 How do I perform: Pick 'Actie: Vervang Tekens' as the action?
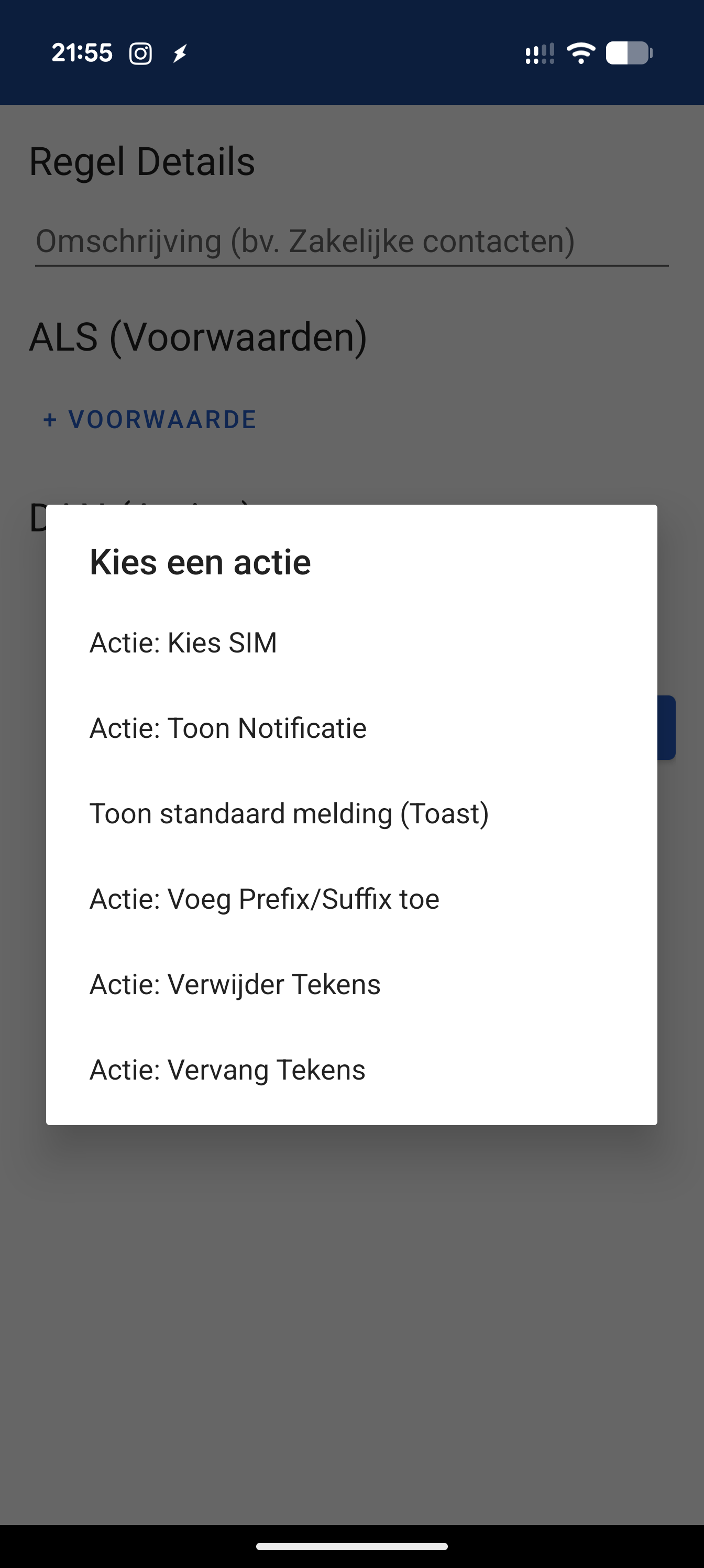227,1070
